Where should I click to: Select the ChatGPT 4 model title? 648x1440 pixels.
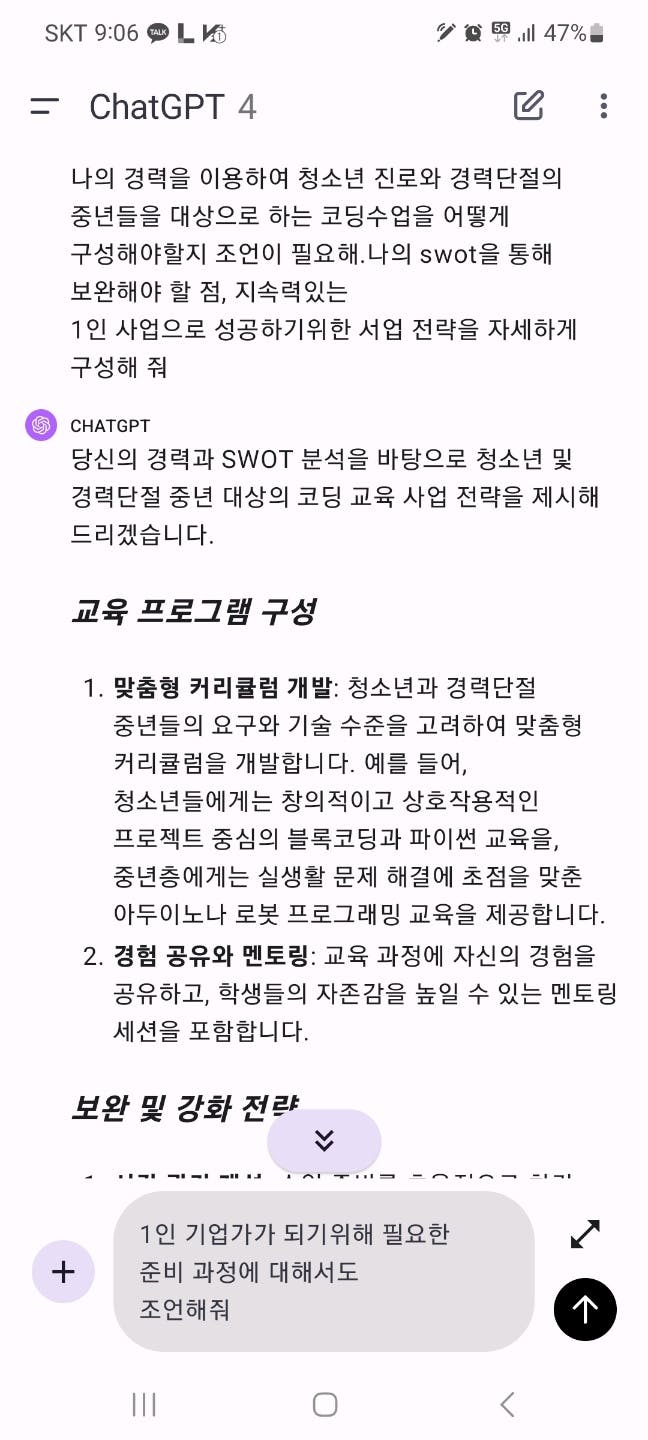click(173, 107)
